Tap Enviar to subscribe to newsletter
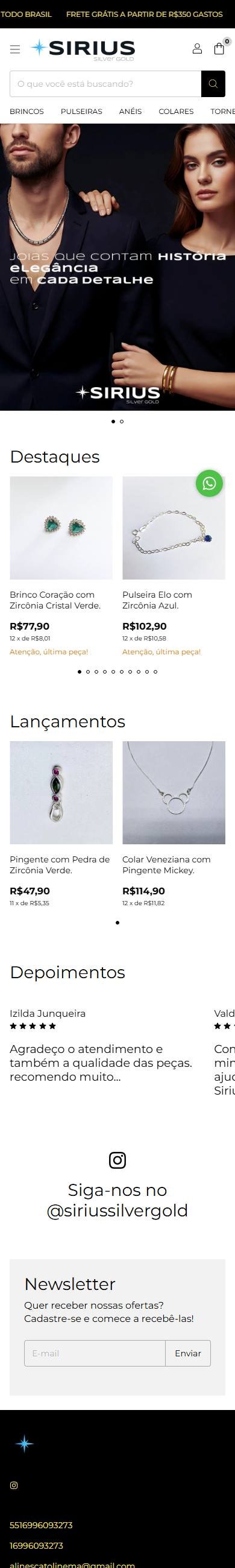 pos(188,1353)
